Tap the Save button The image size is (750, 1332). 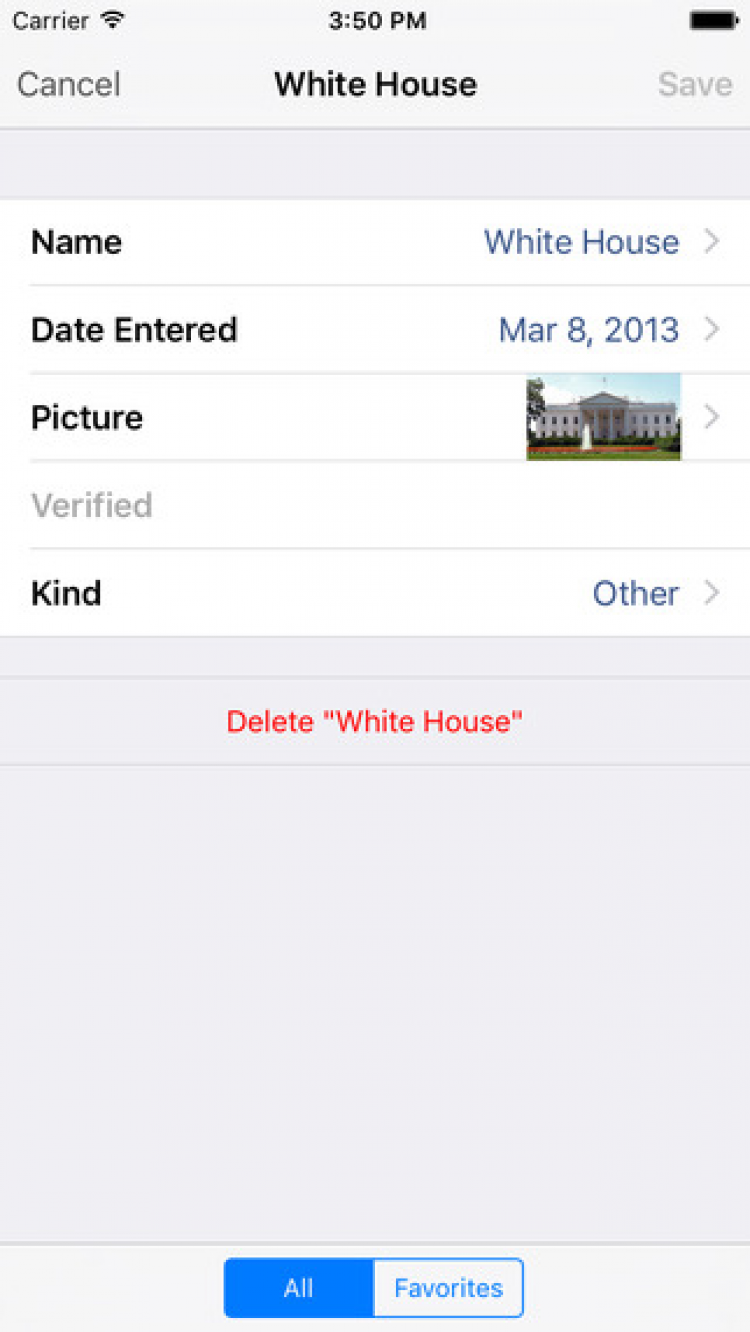(695, 84)
